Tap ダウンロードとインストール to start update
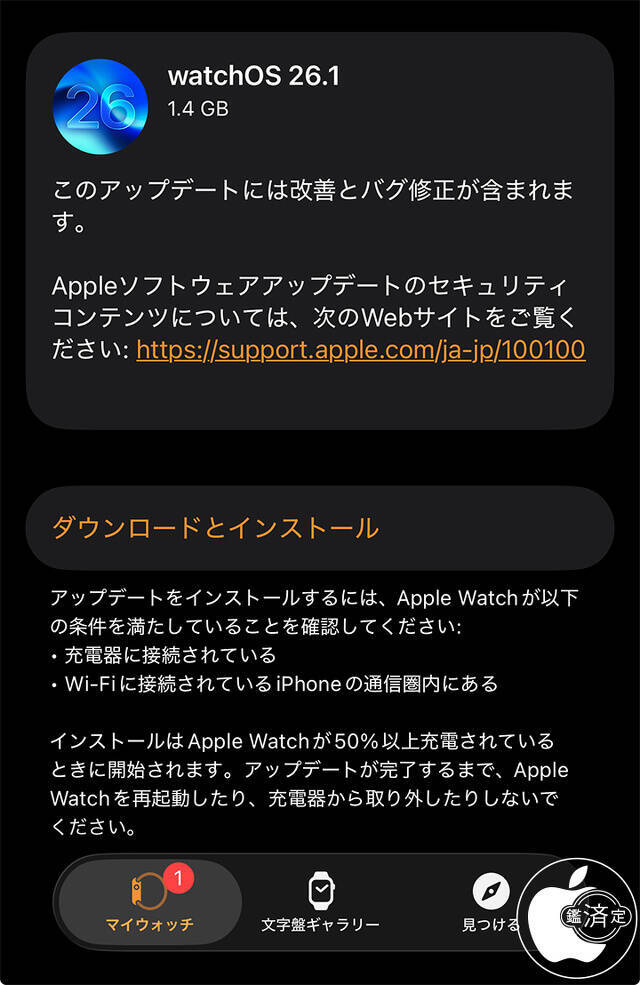Viewport: 640px width, 985px height. 215,528
